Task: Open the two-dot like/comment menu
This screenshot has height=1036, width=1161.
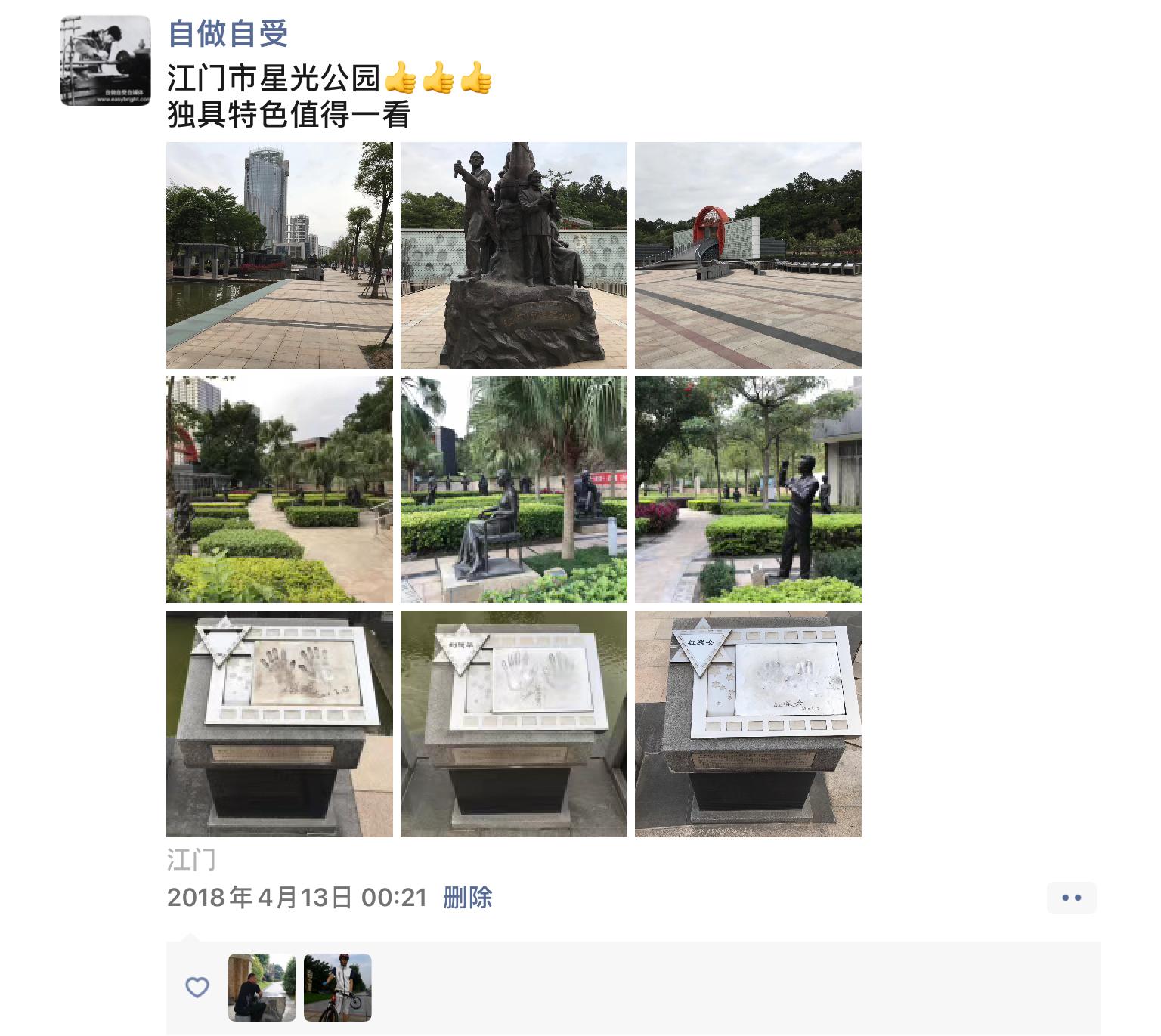Action: pyautogui.click(x=1071, y=898)
